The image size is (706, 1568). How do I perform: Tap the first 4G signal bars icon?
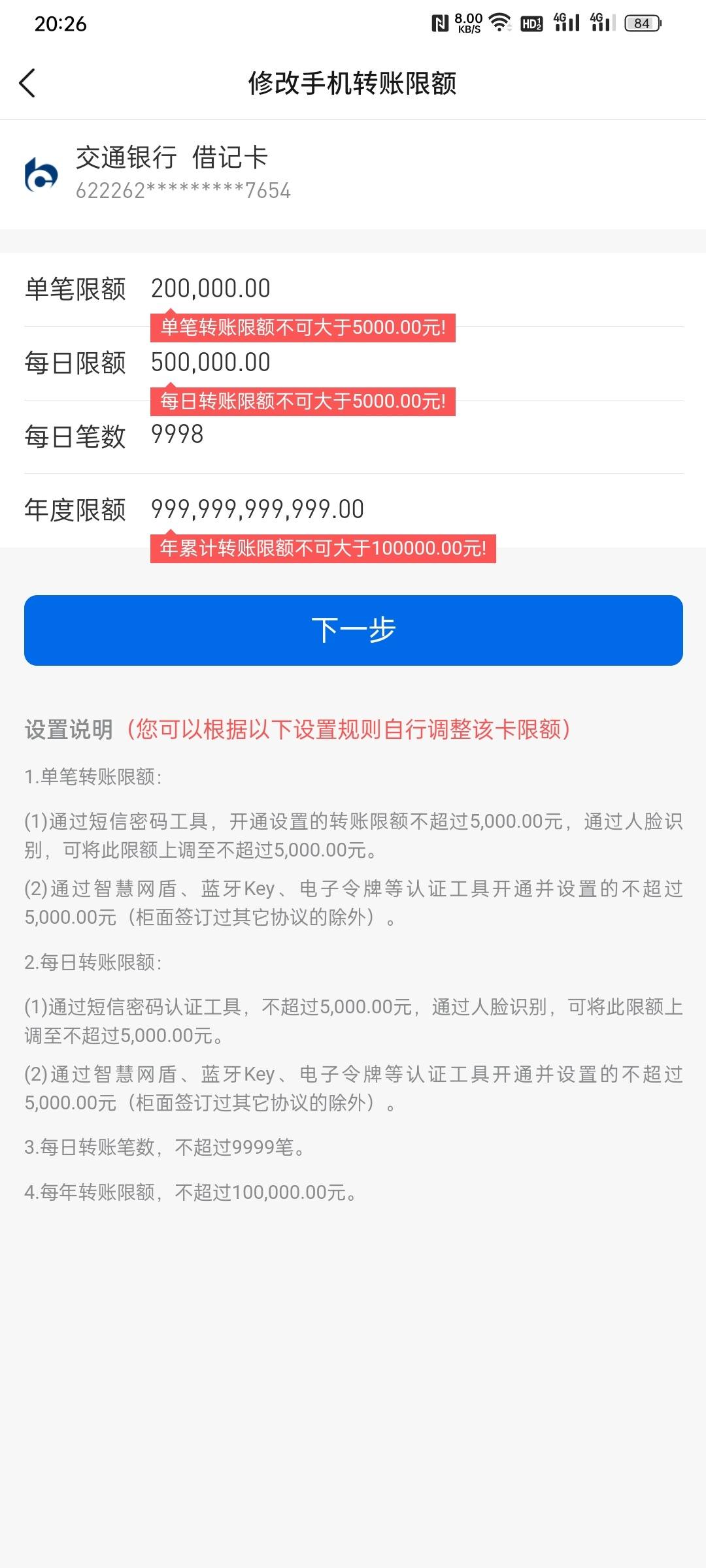point(567,22)
